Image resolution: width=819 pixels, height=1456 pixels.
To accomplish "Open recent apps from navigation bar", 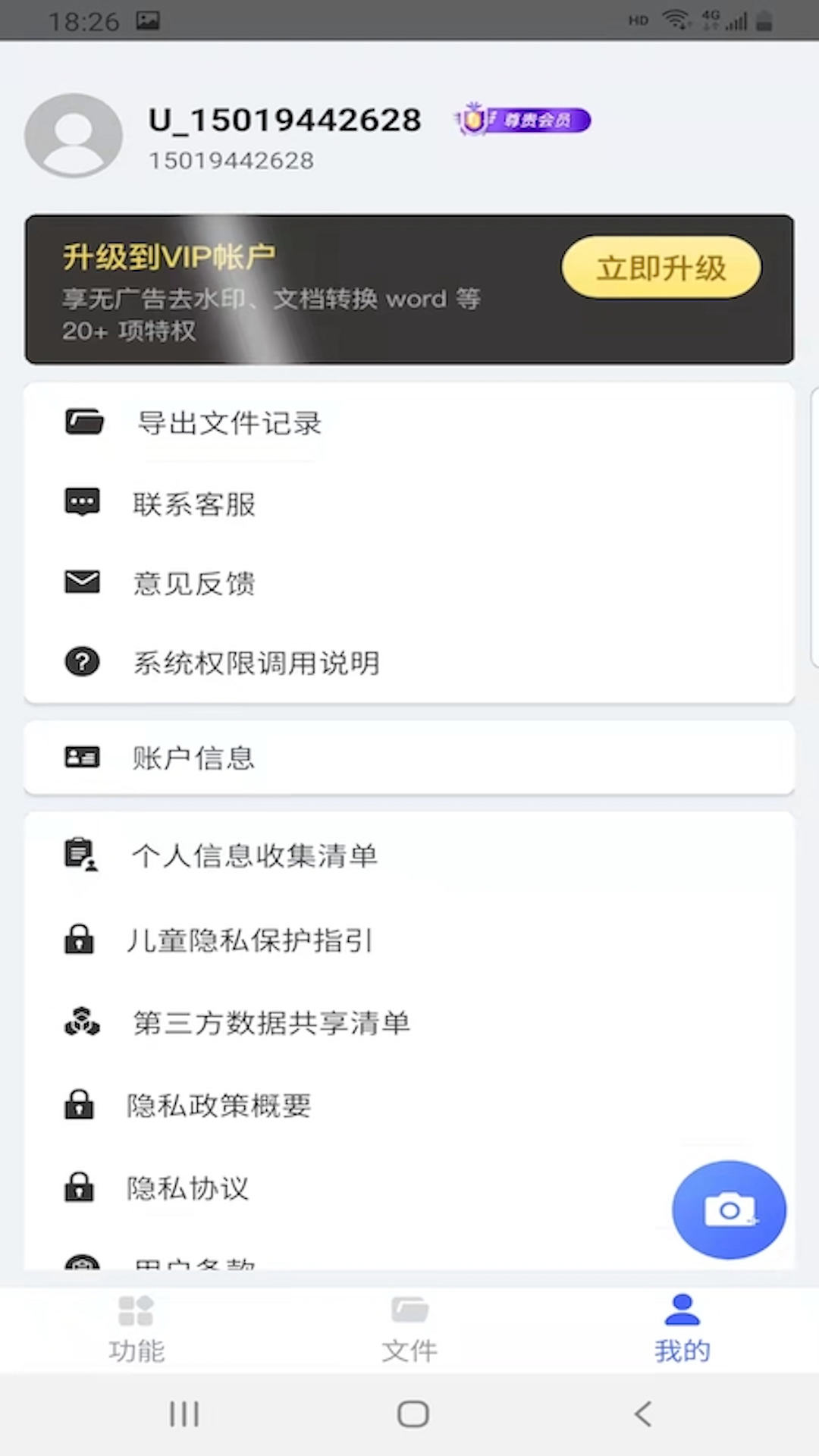I will click(x=184, y=1414).
